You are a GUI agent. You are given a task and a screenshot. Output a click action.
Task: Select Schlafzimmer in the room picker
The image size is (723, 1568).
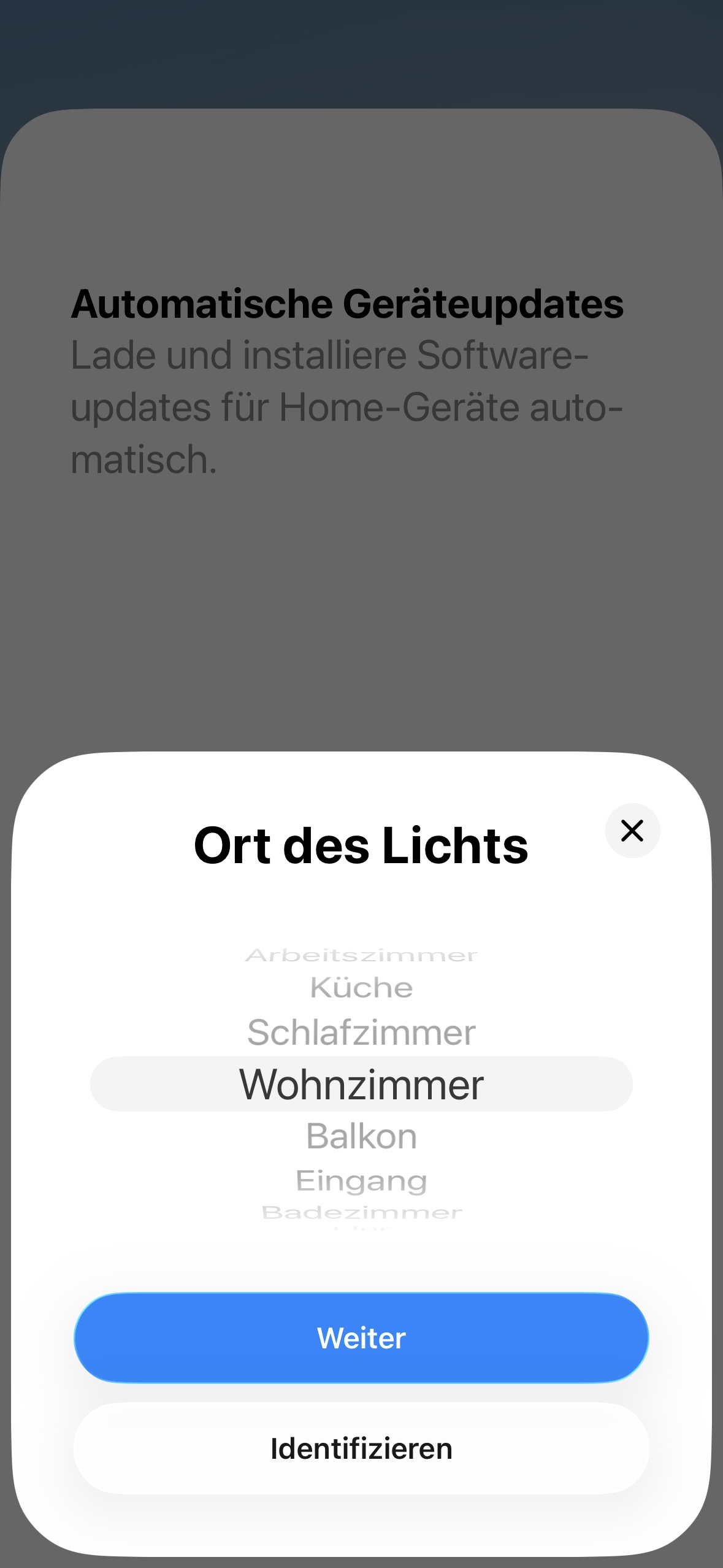click(x=361, y=1032)
